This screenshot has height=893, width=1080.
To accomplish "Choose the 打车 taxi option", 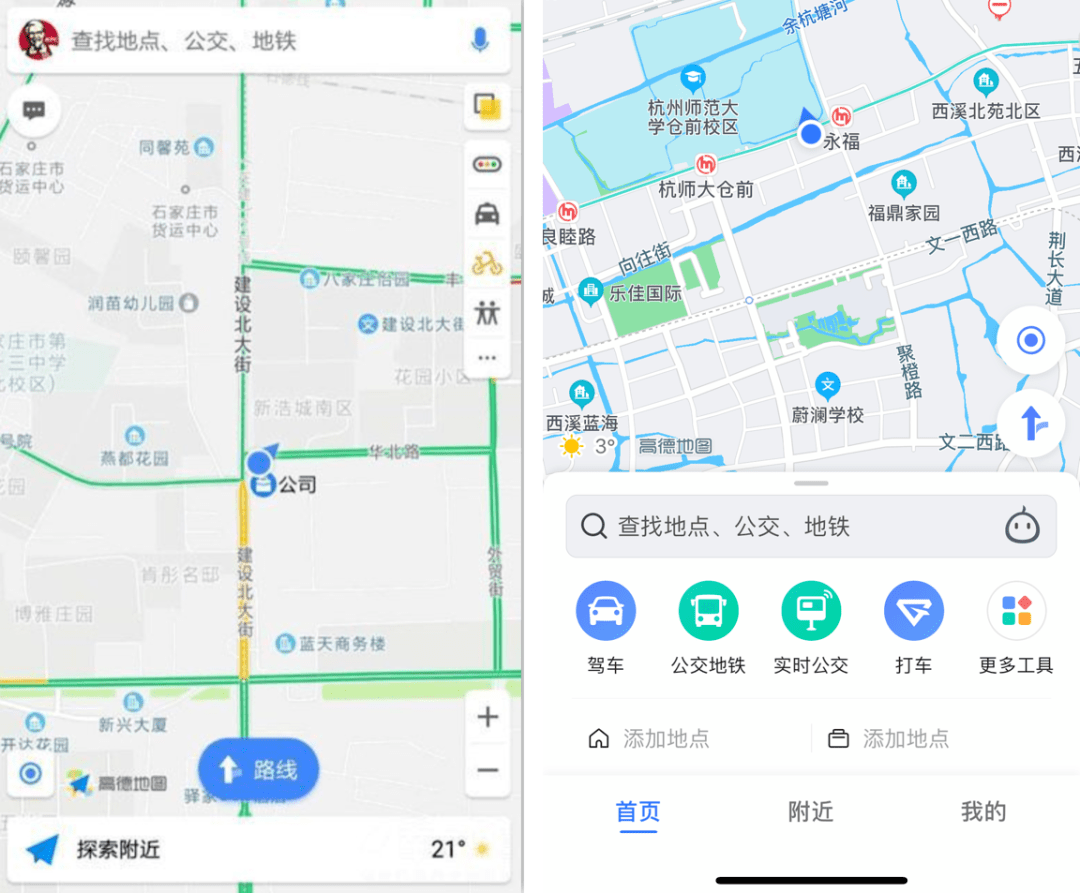I will tap(913, 627).
